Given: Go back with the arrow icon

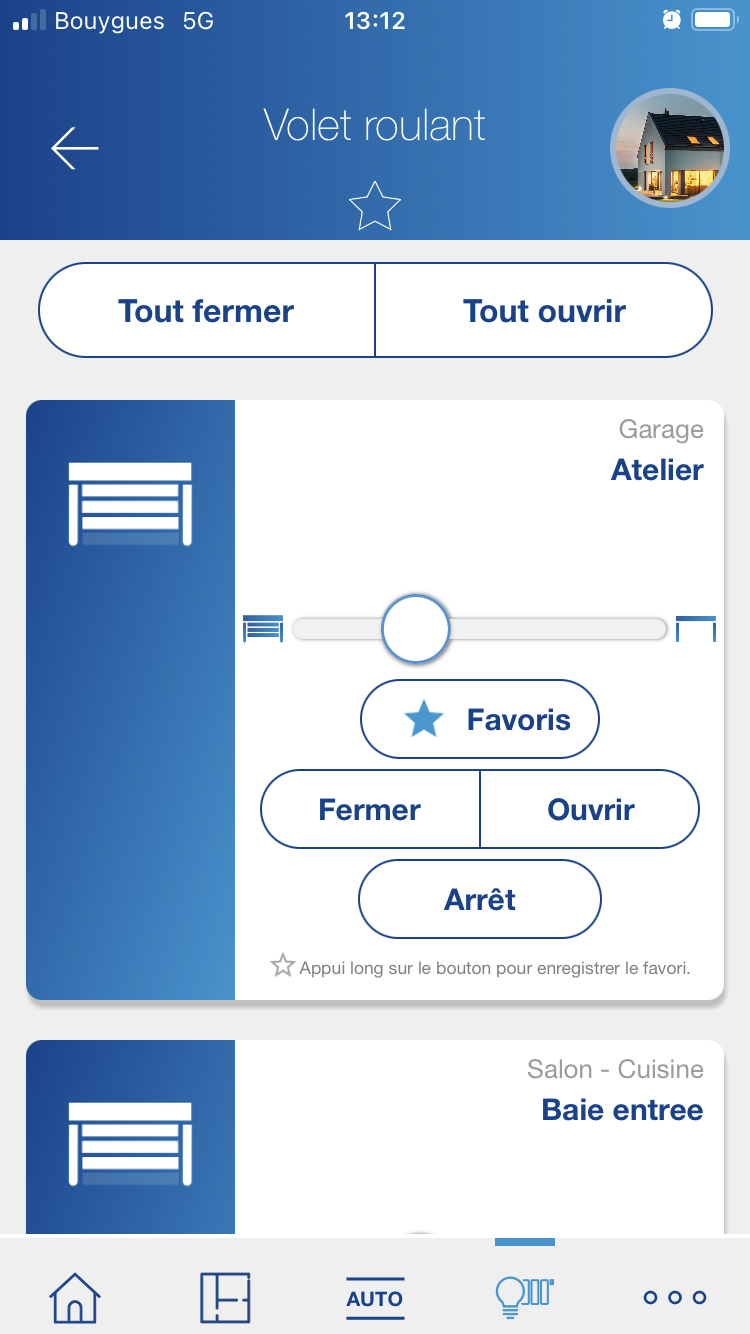Looking at the screenshot, I should point(75,148).
